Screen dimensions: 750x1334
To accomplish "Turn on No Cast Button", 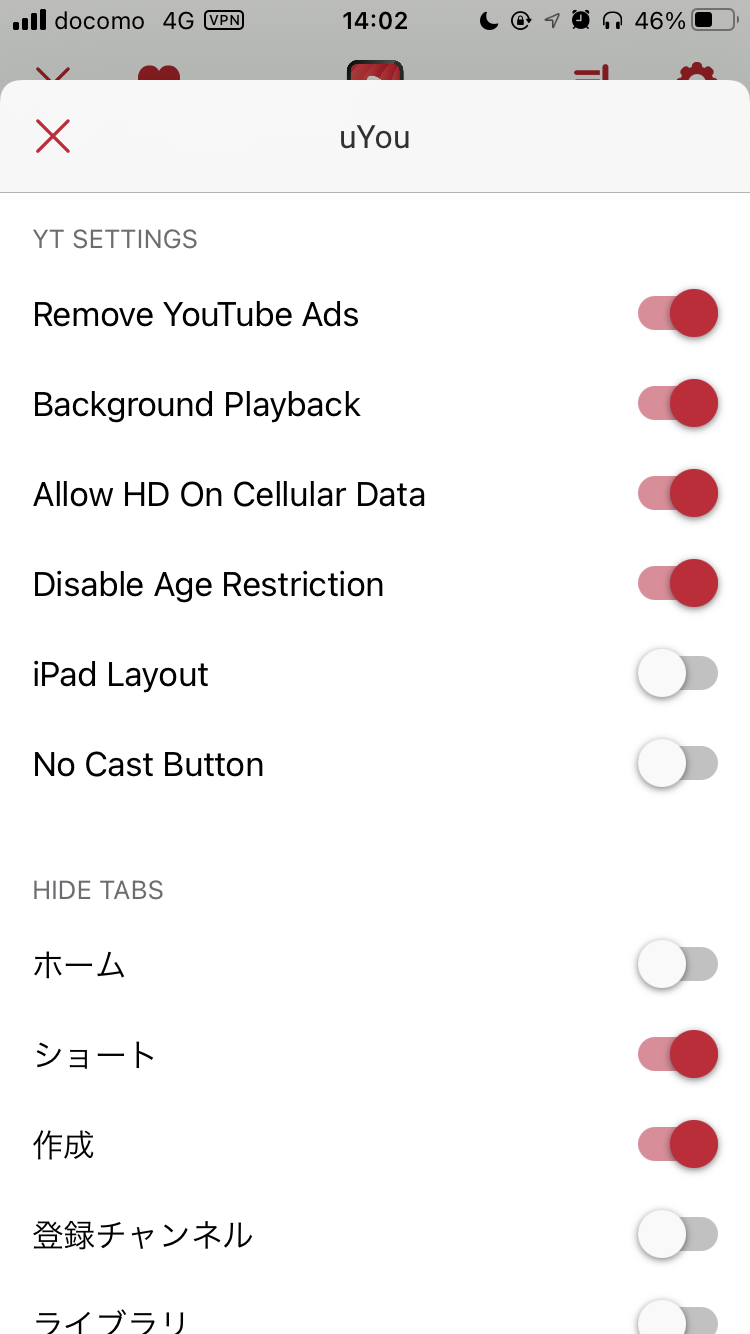I will (678, 764).
